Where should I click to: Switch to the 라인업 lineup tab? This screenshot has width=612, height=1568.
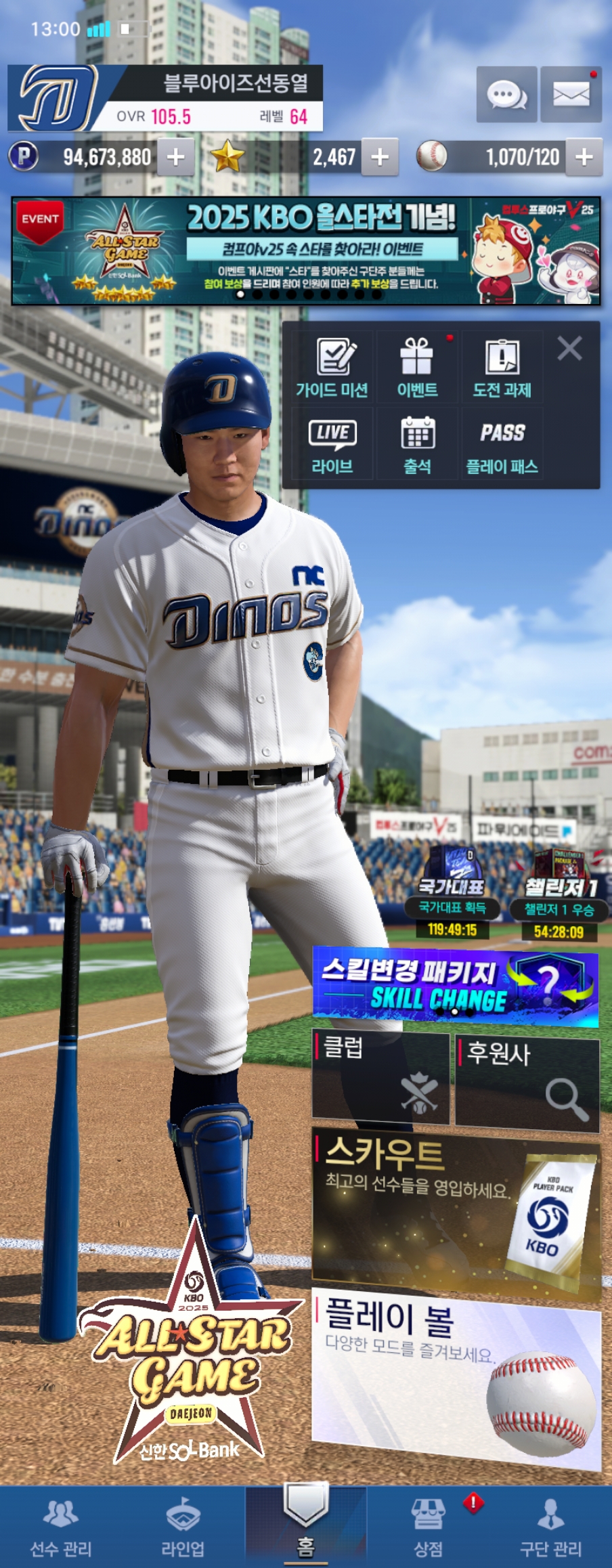(x=182, y=1527)
